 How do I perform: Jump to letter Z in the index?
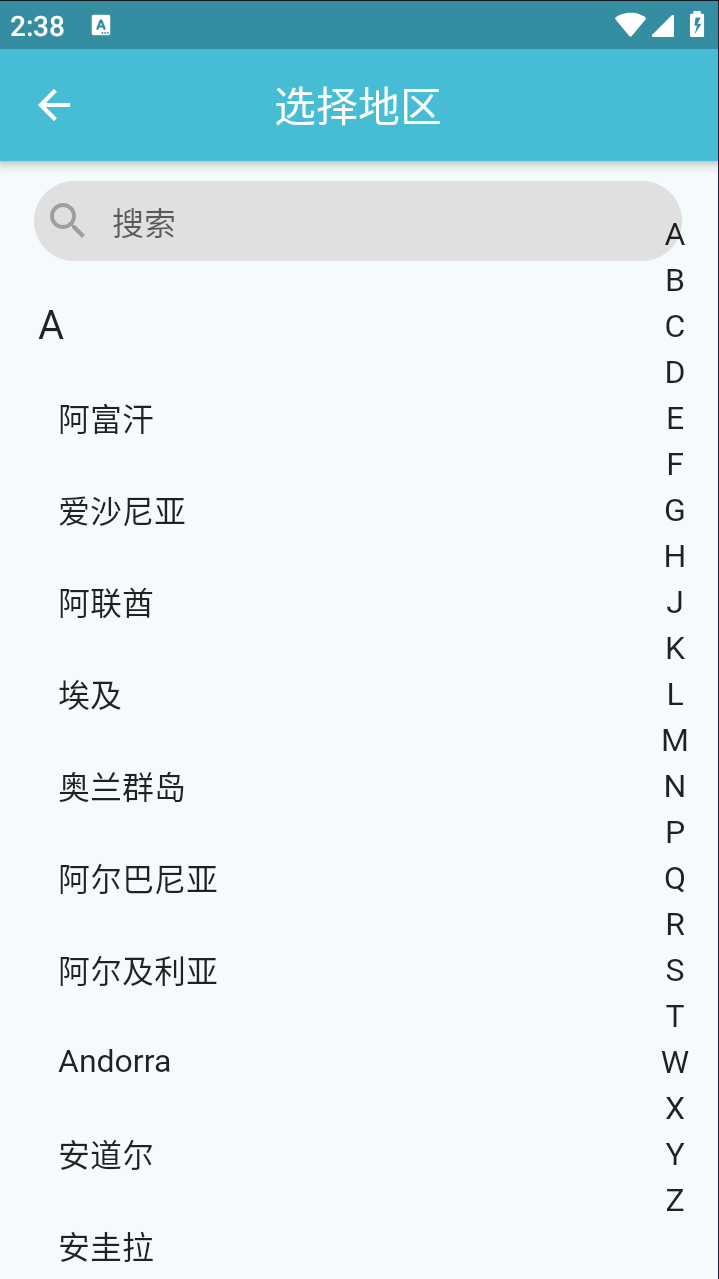tap(675, 1200)
